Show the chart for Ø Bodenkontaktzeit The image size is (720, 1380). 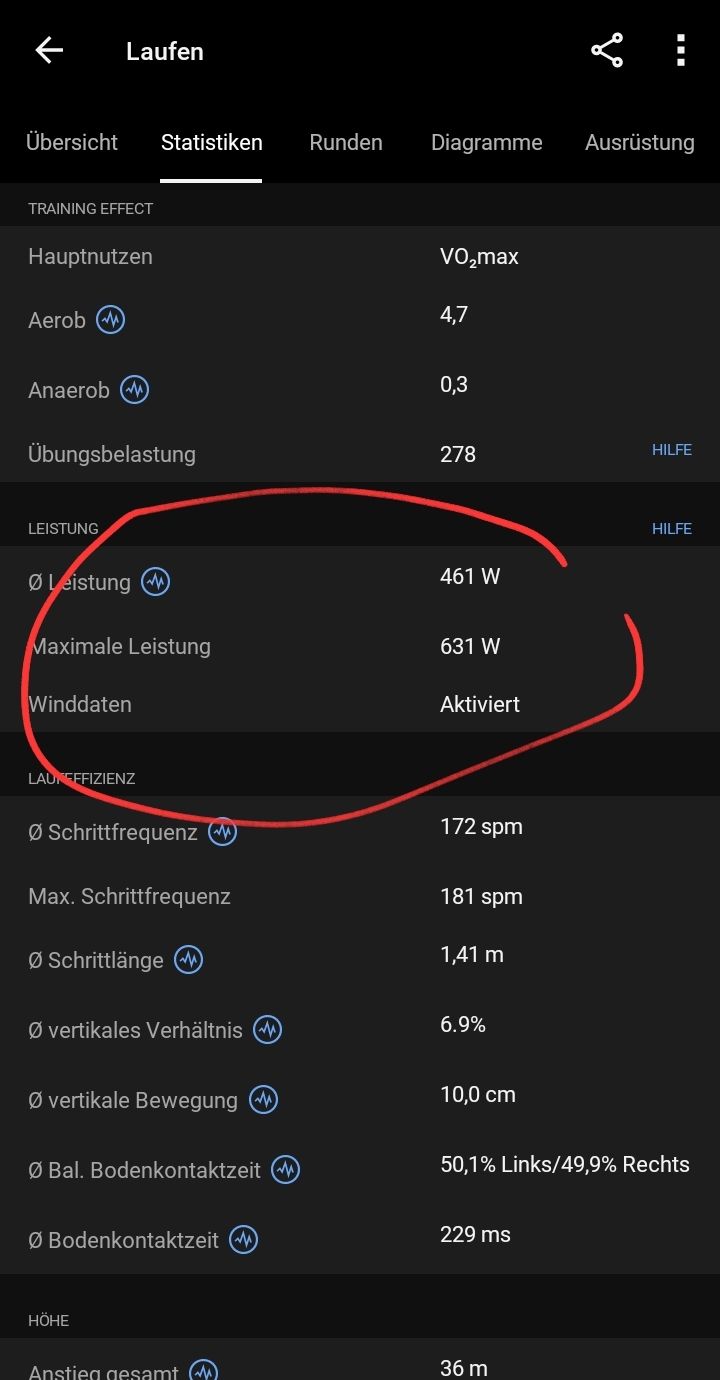(x=243, y=1240)
